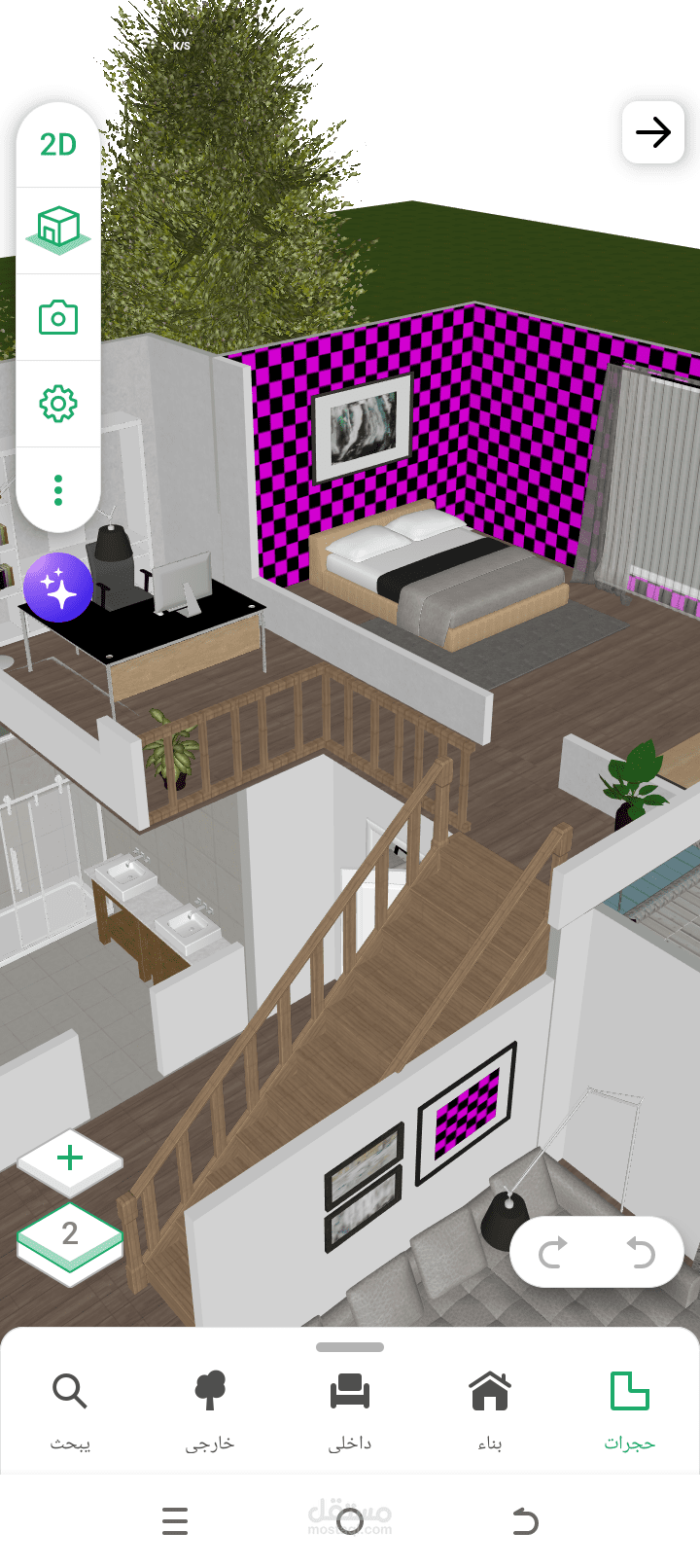Screen dimensions: 700x1568
Task: Open the system recent apps menu
Action: (175, 1520)
